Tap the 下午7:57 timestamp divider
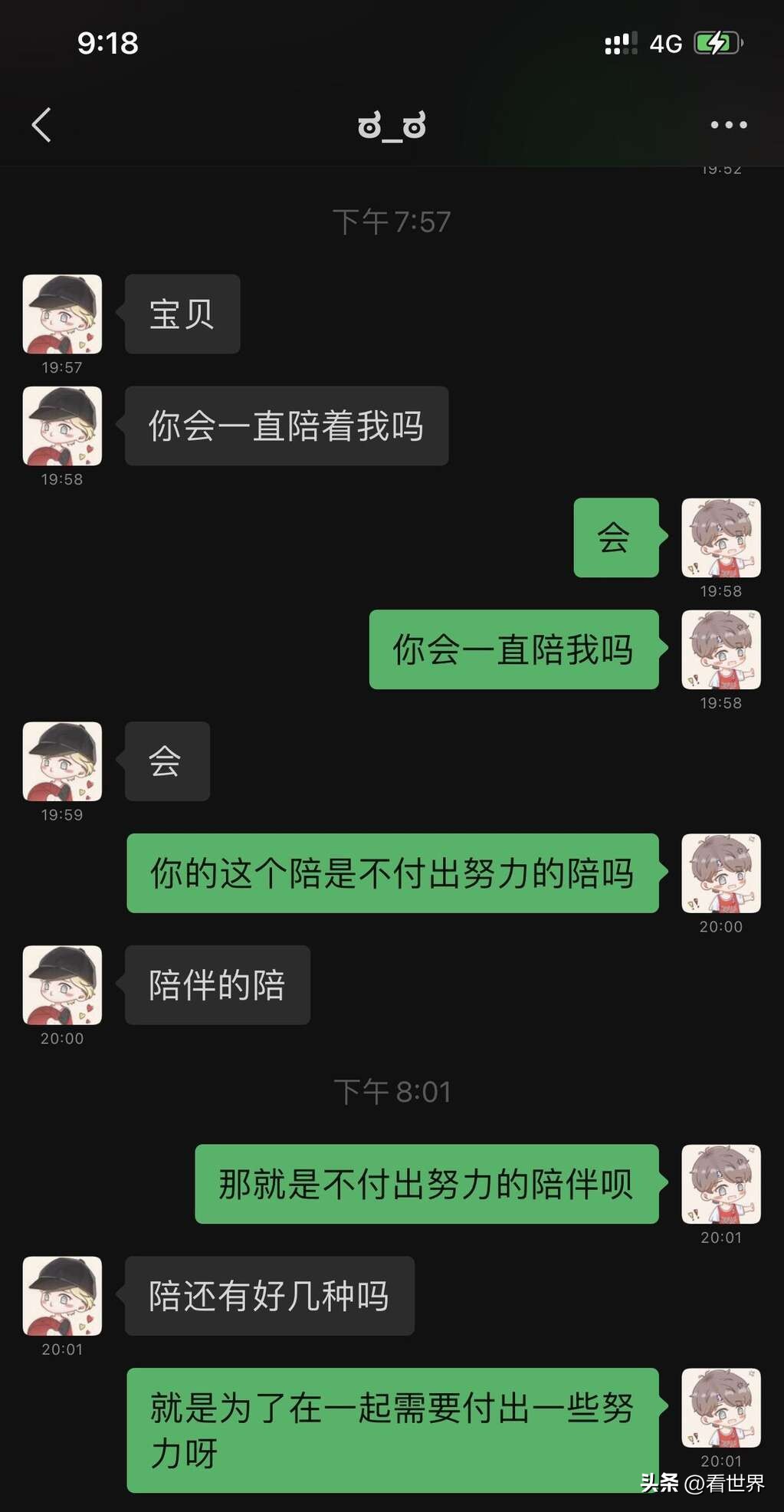The width and height of the screenshot is (784, 1512). pyautogui.click(x=392, y=222)
